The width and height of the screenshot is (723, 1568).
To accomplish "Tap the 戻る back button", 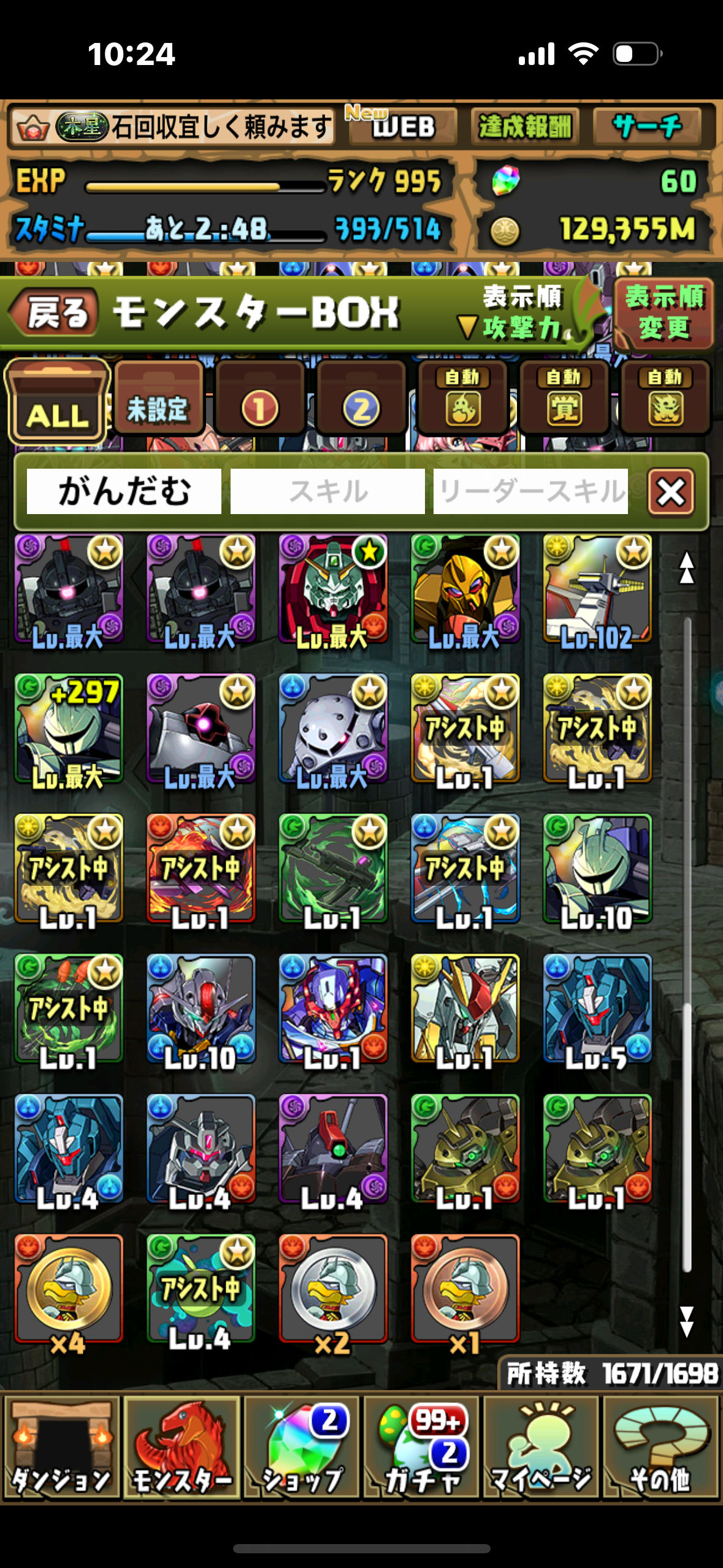I will tap(55, 313).
